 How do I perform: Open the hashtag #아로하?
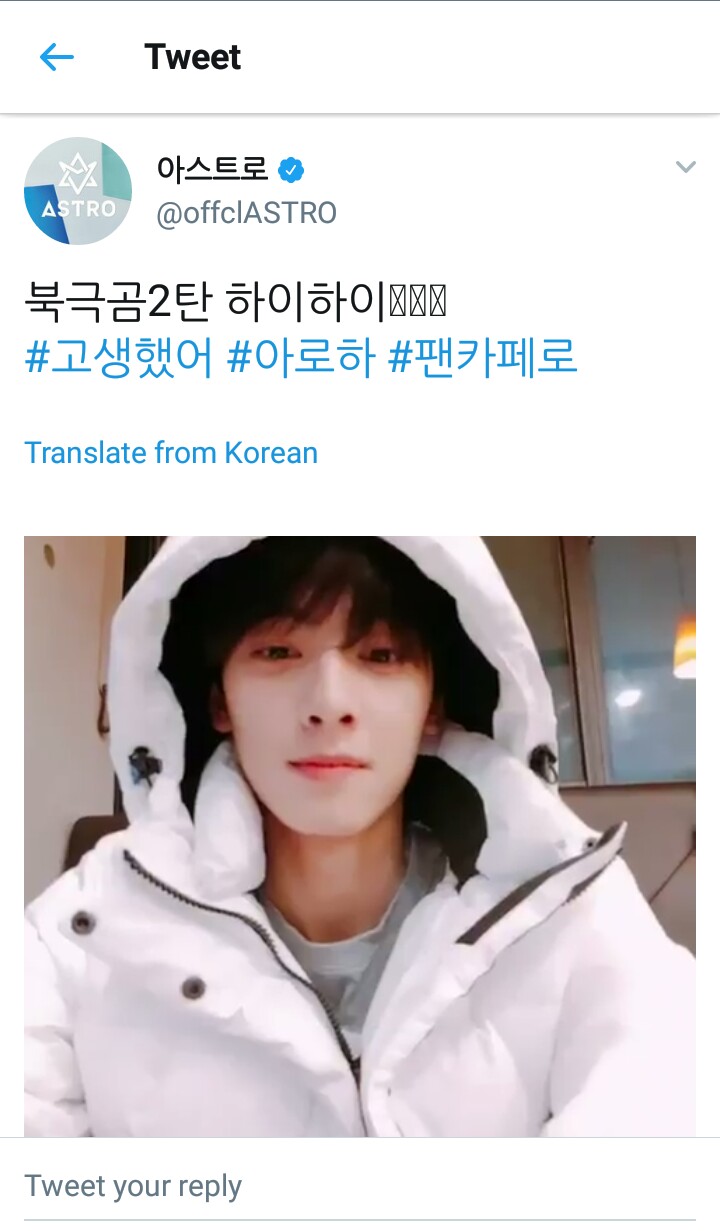click(x=301, y=358)
